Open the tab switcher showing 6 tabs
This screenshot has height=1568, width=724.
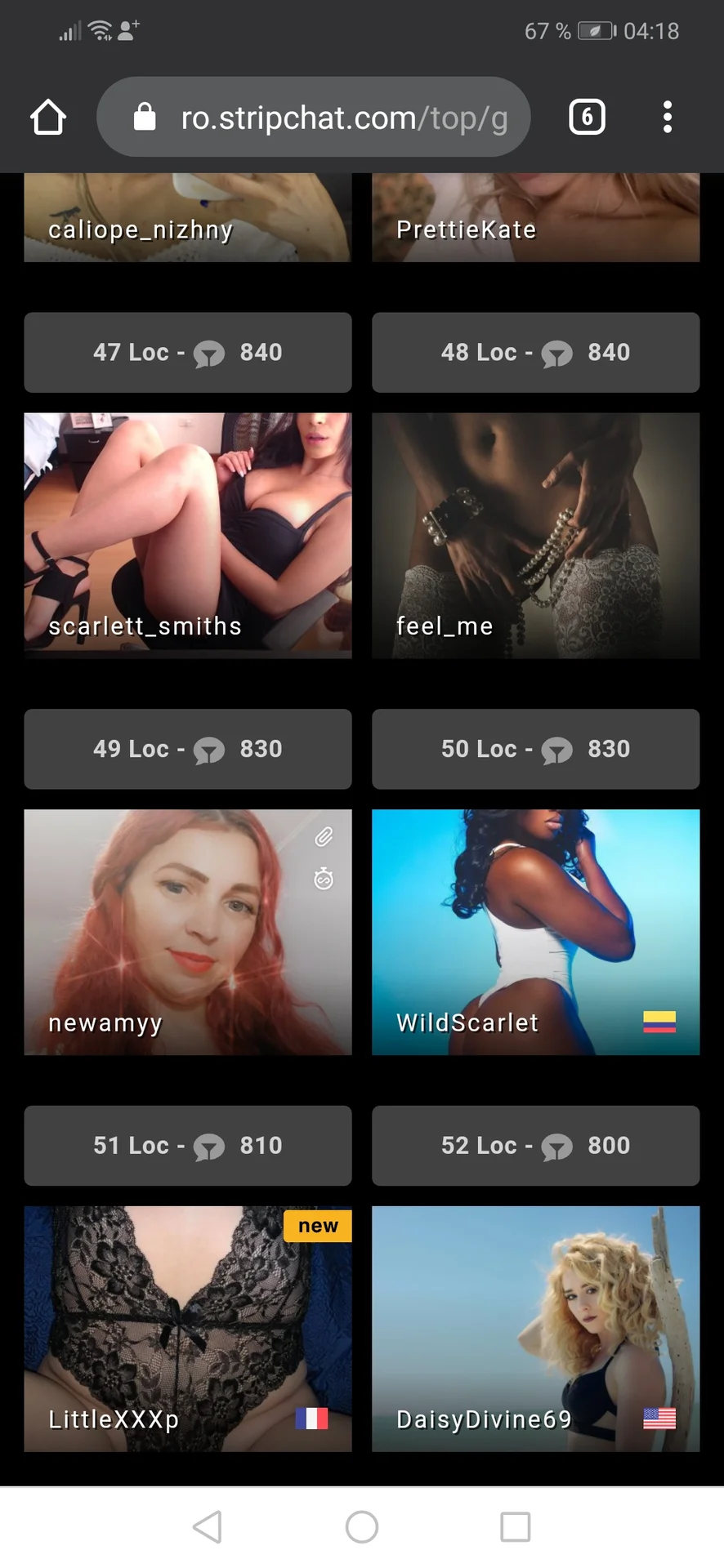587,118
